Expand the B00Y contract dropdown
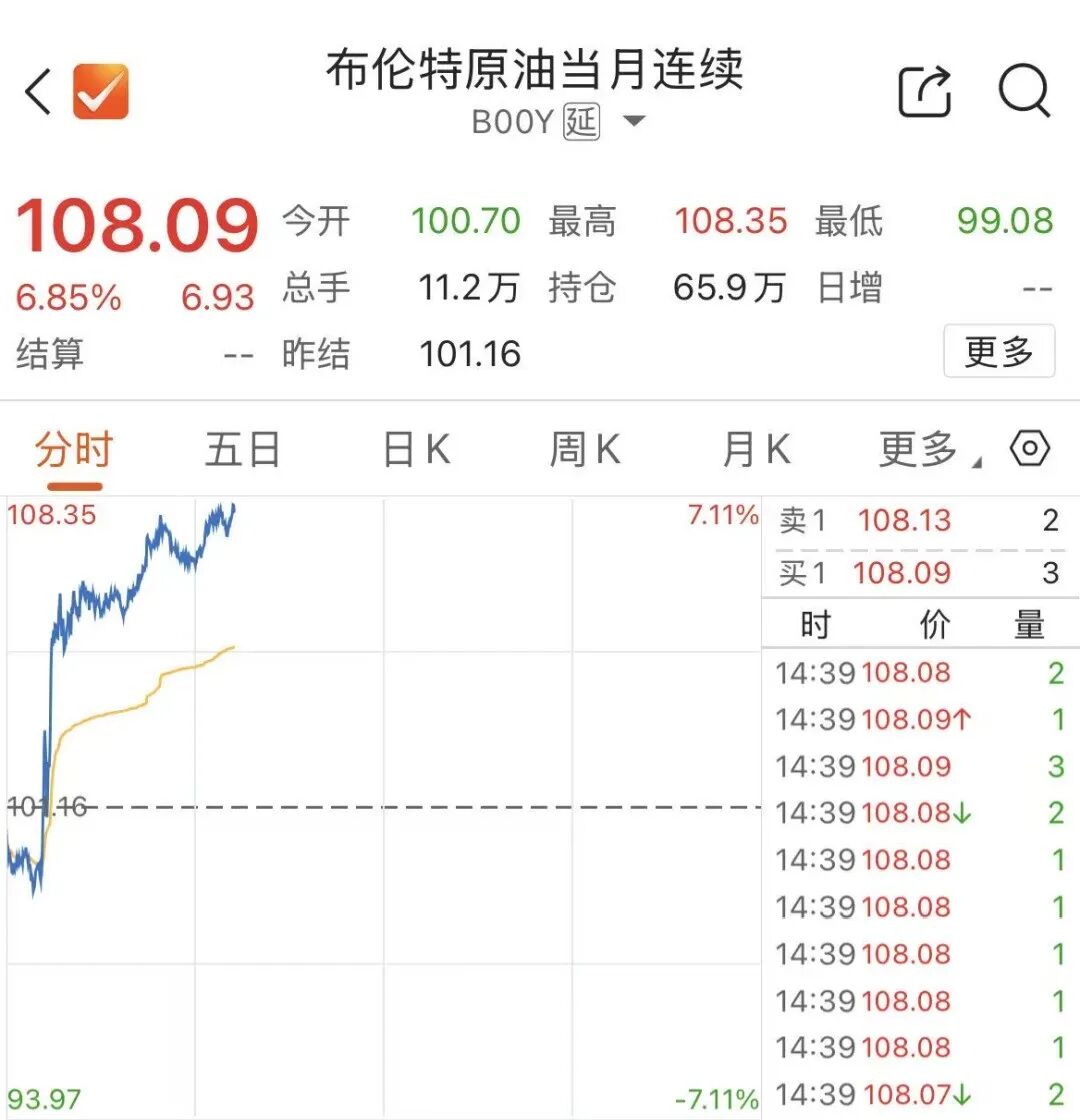 [634, 122]
